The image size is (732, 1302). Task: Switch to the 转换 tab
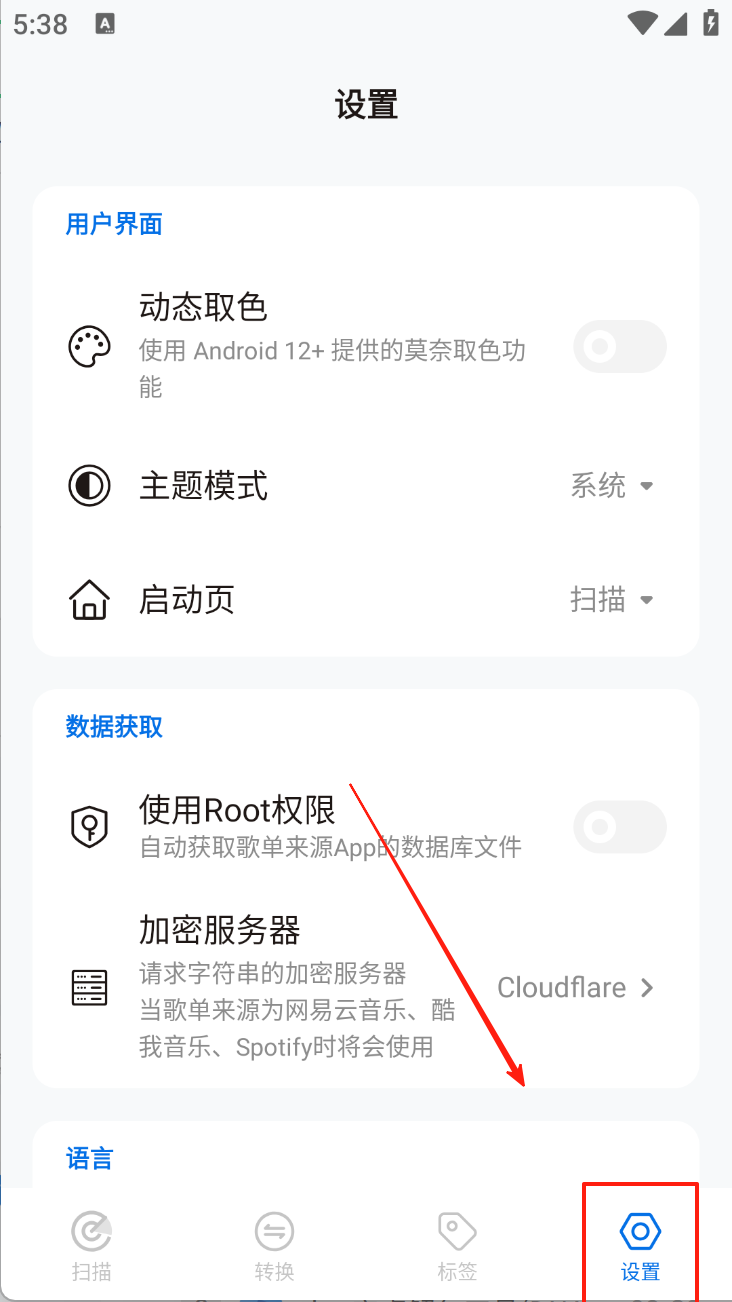point(274,1245)
